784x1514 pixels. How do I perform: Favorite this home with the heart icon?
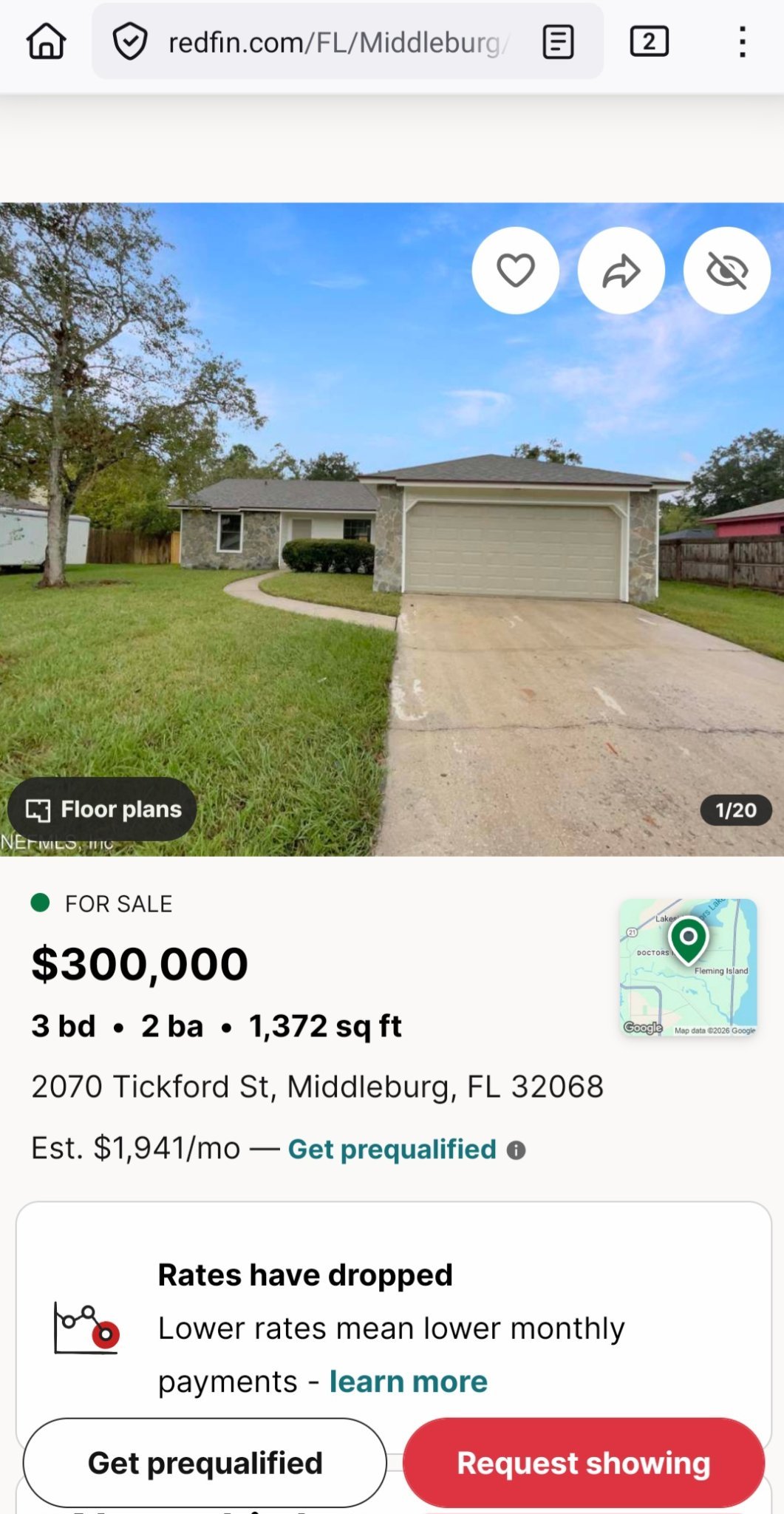point(515,271)
